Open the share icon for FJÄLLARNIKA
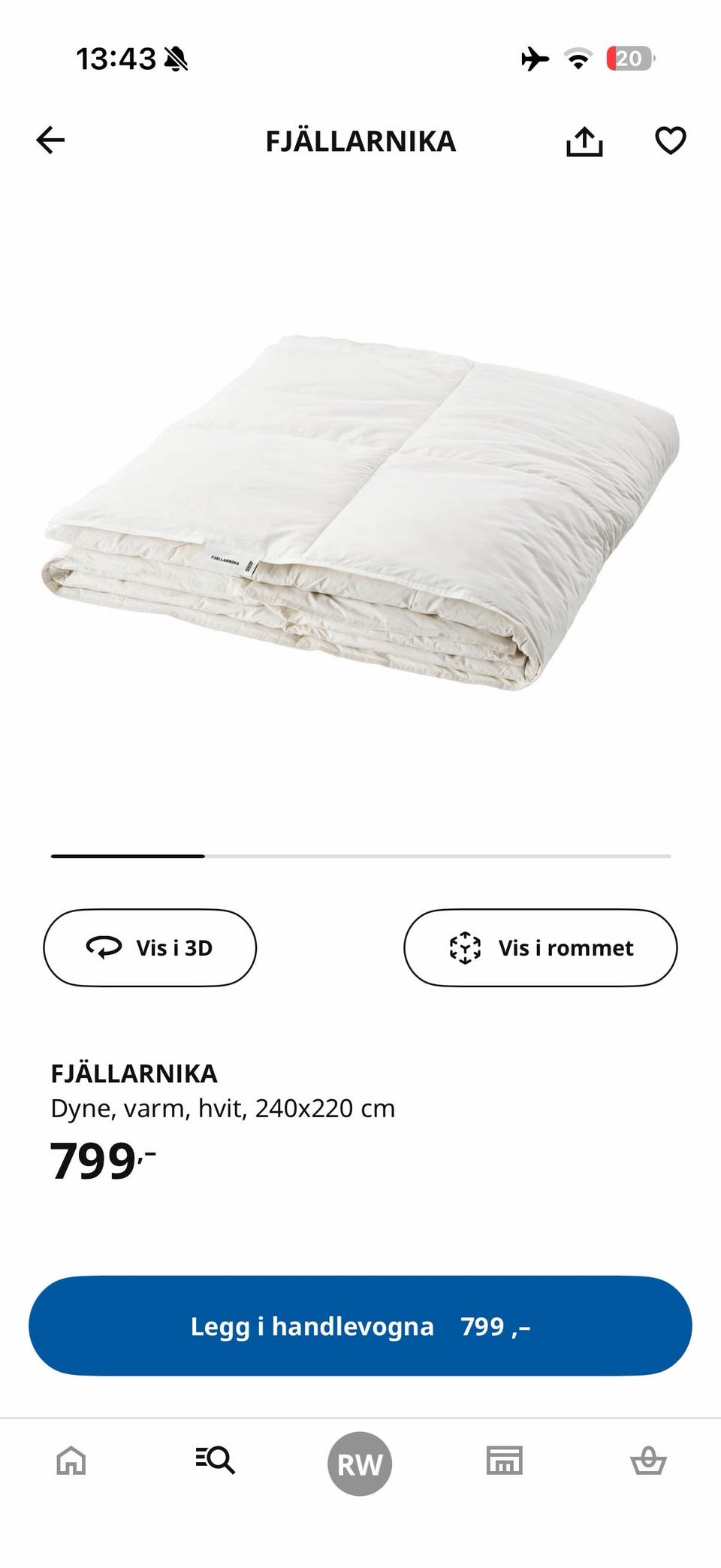 (x=585, y=141)
